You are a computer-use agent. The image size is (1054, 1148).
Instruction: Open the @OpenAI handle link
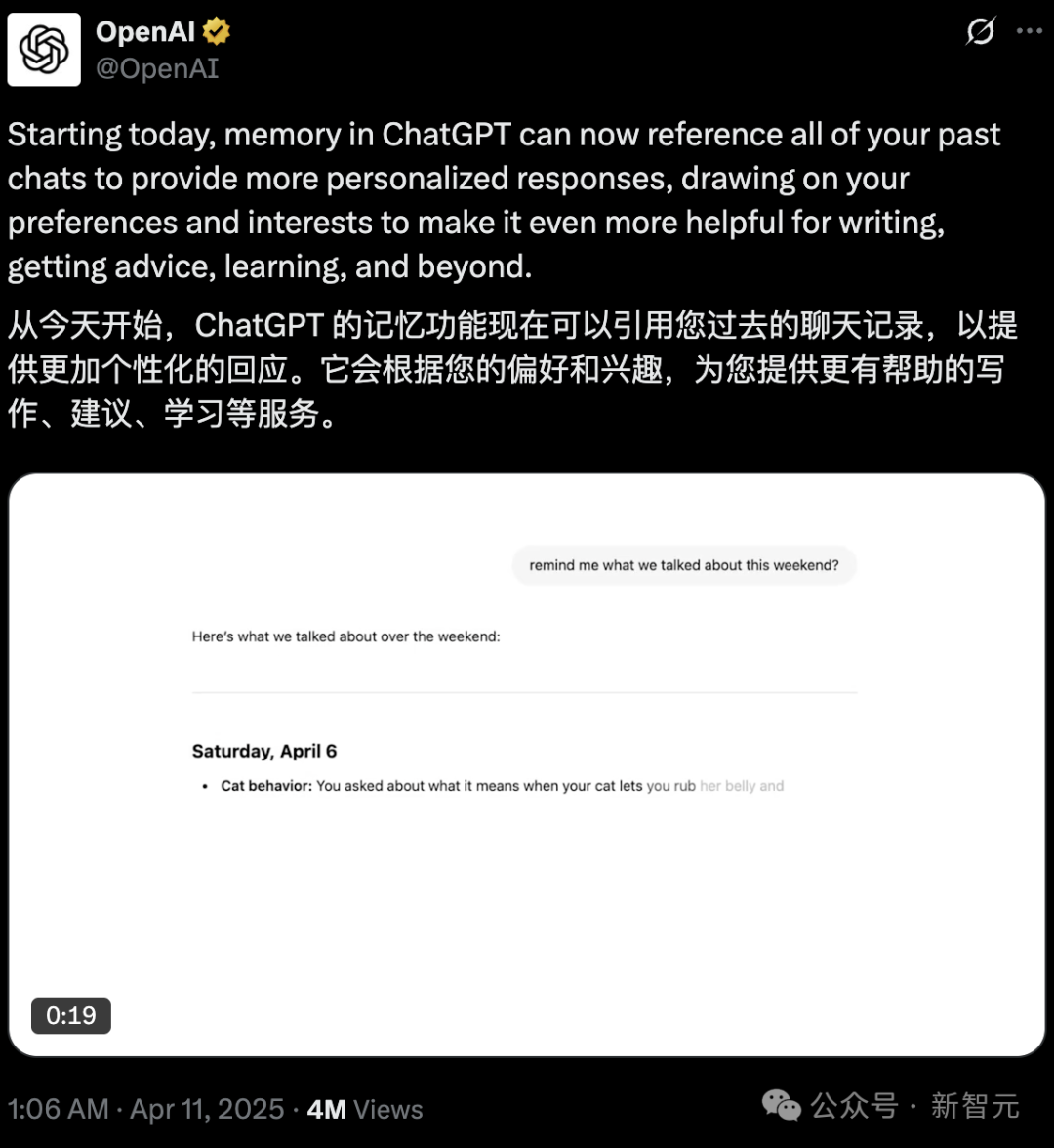click(x=157, y=68)
